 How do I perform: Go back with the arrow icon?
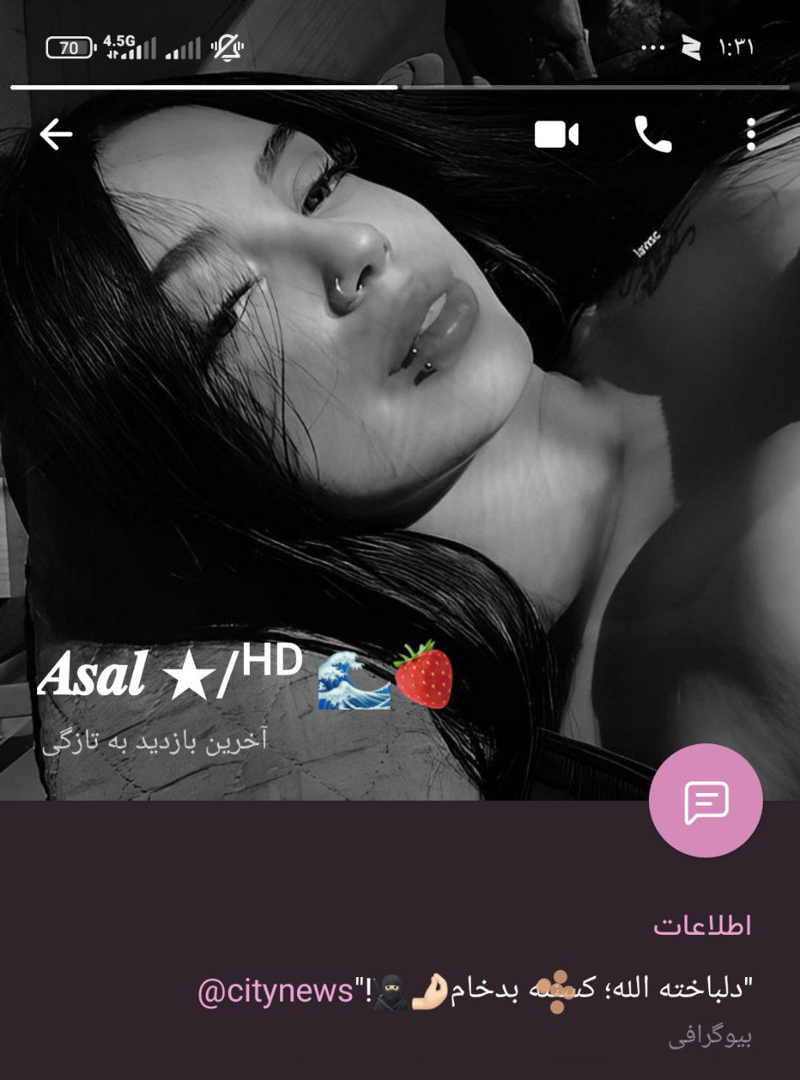click(56, 134)
